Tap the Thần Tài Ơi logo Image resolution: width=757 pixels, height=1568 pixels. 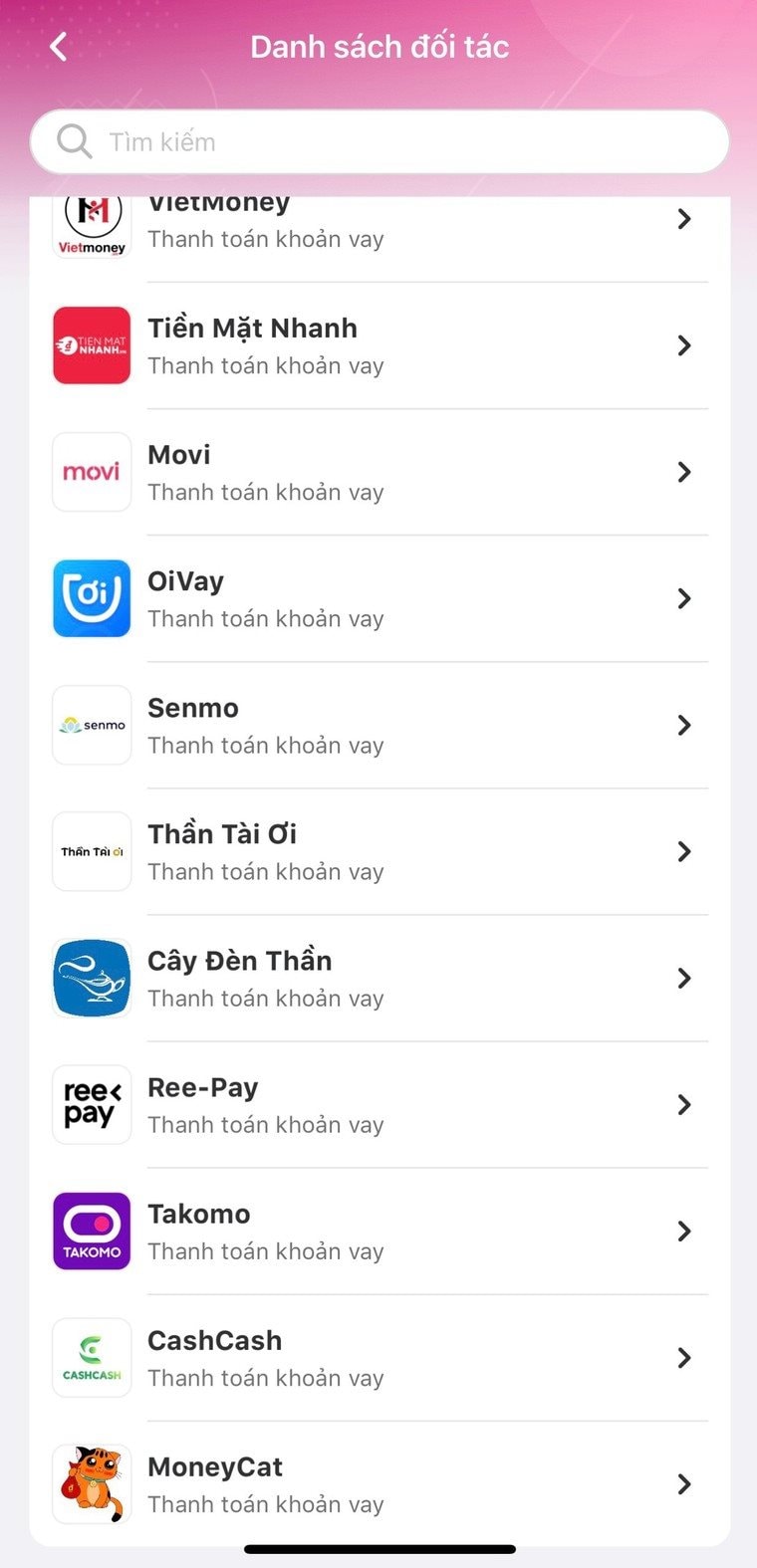point(92,851)
